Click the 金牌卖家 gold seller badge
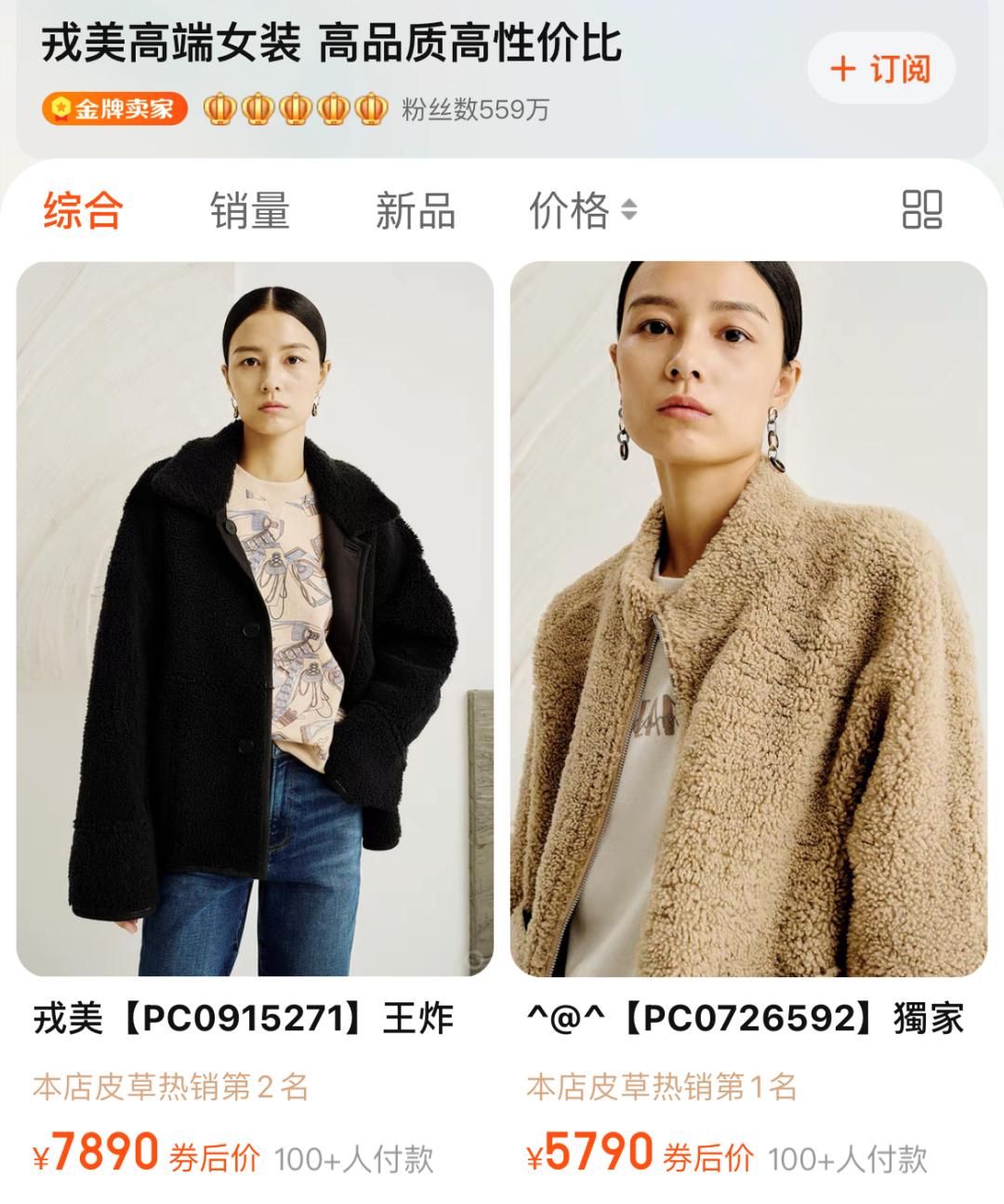The width and height of the screenshot is (1004, 1204). [115, 109]
